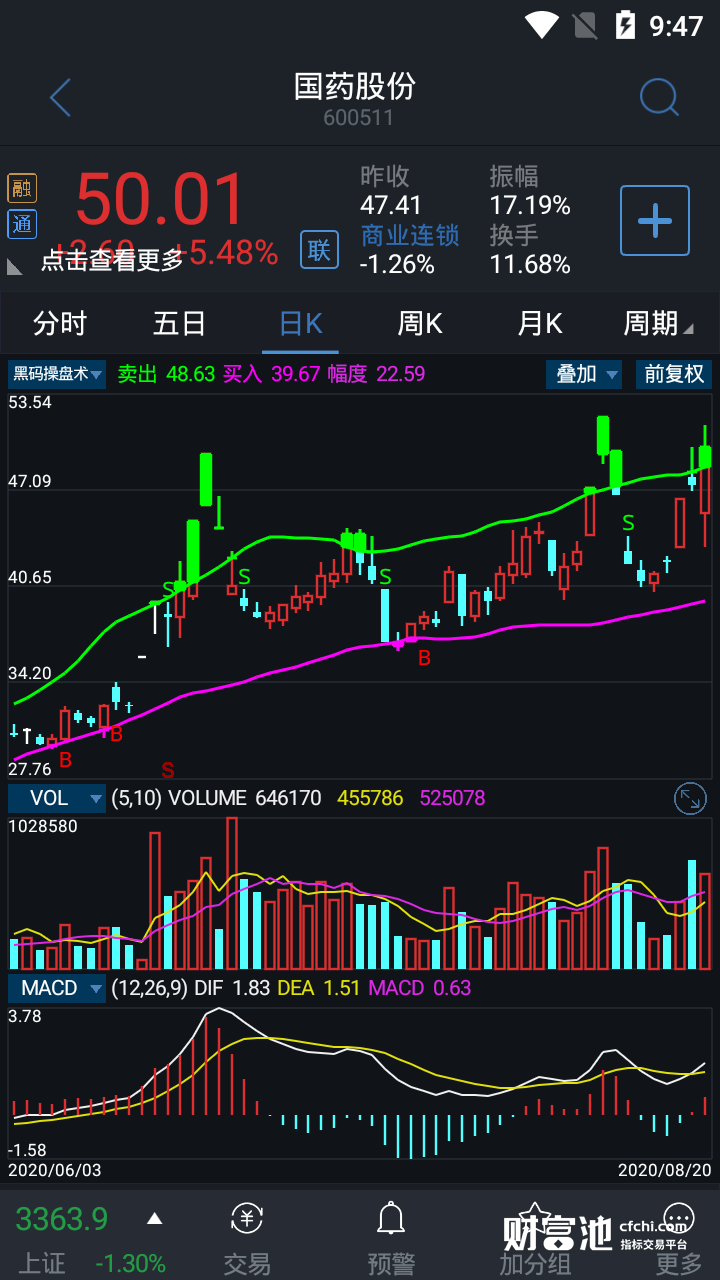Expand the 周期 period options

pos(657,324)
